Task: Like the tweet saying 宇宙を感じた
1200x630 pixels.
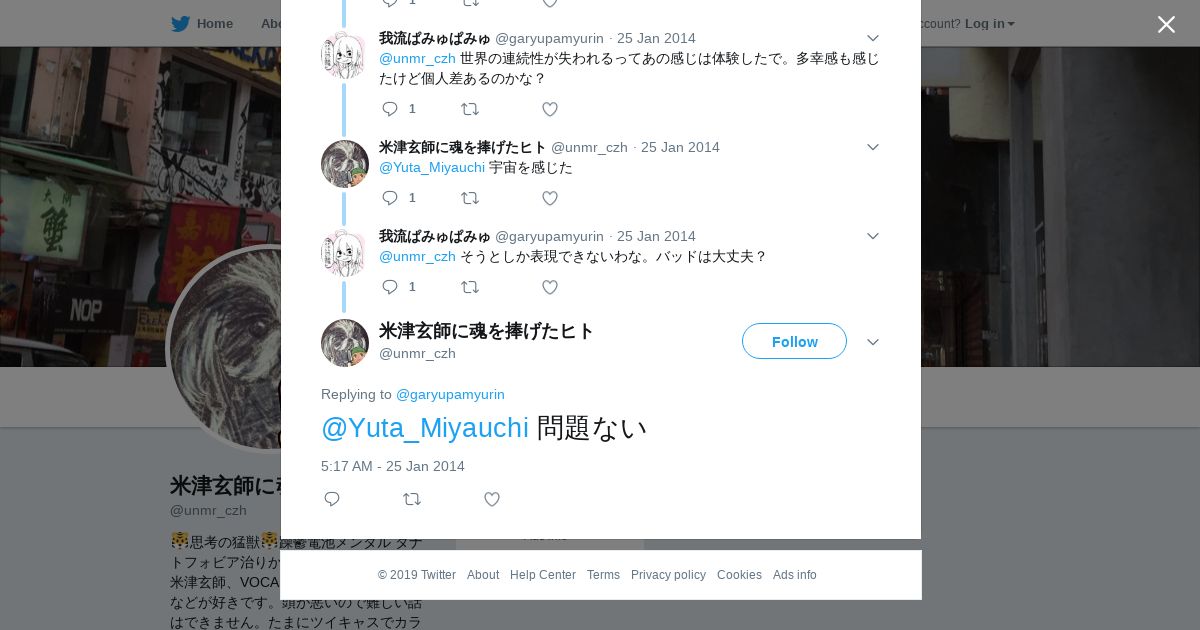Action: point(550,198)
